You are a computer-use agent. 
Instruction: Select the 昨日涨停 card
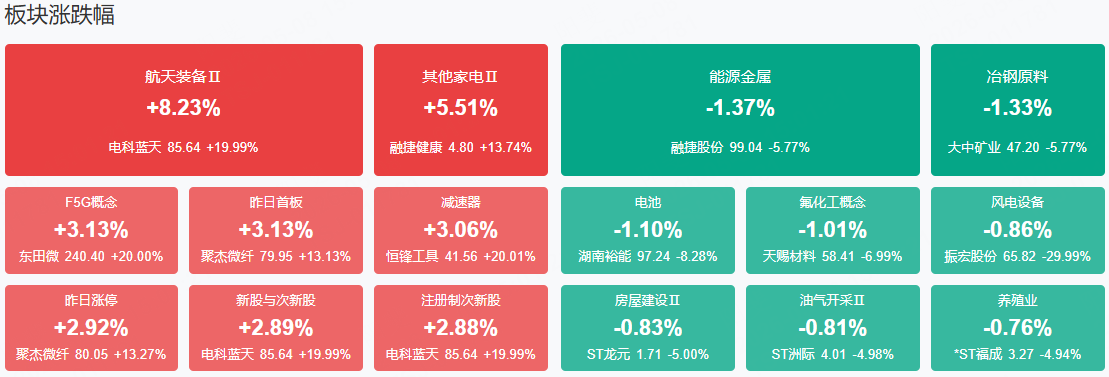[x=91, y=327]
